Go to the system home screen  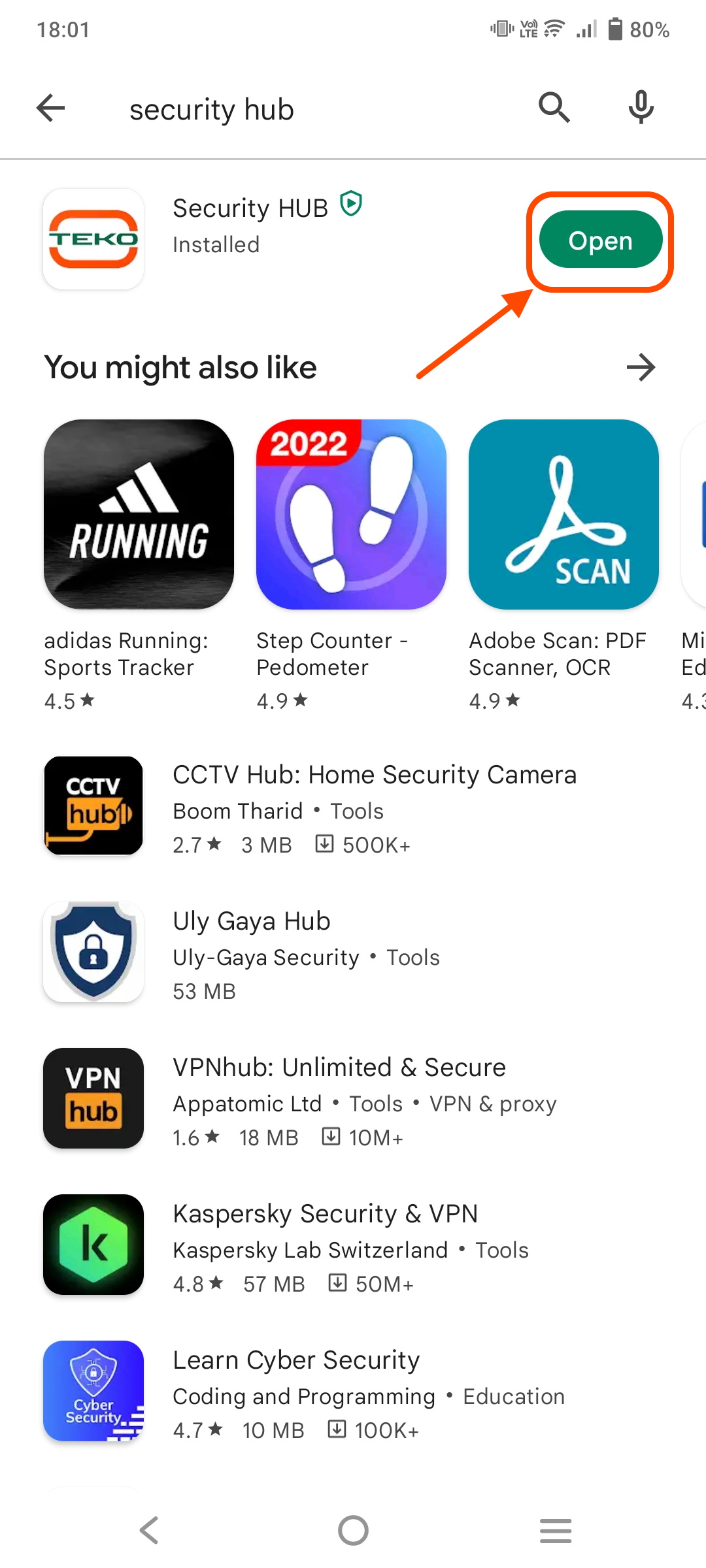[x=353, y=1530]
